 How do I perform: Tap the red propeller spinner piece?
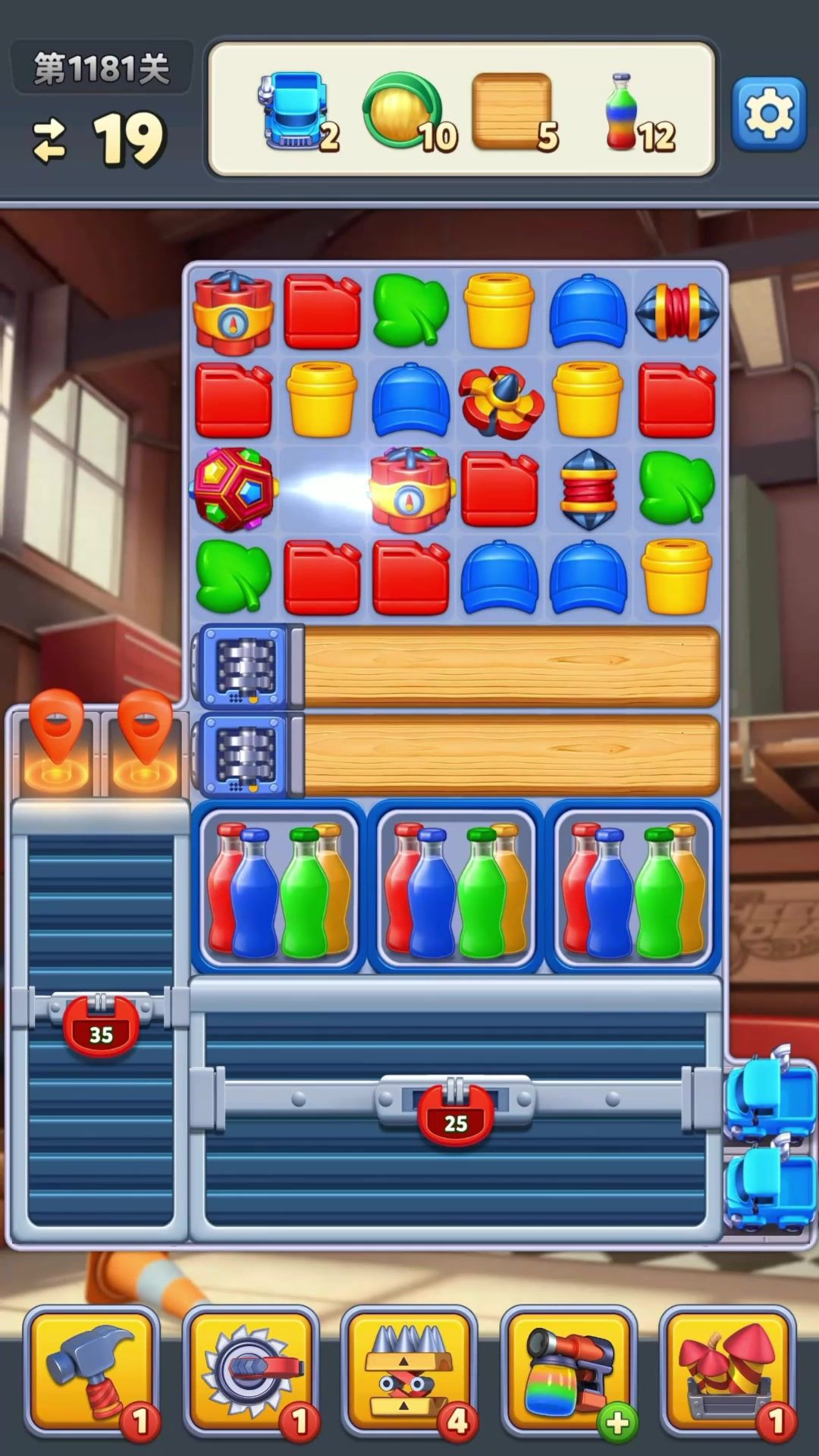tap(500, 400)
